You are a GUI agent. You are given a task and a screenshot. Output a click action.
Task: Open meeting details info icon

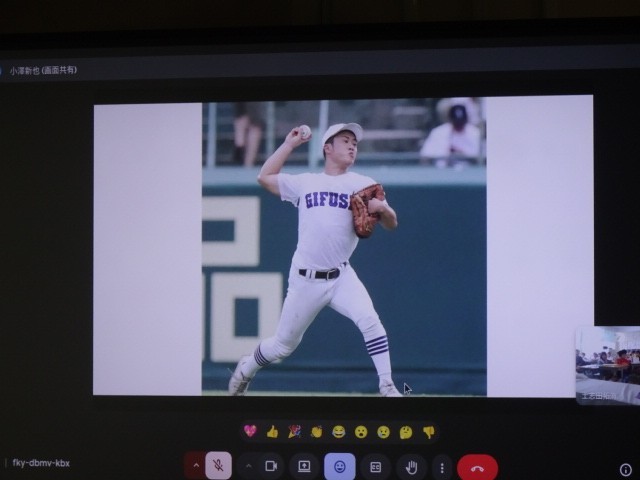(626, 469)
